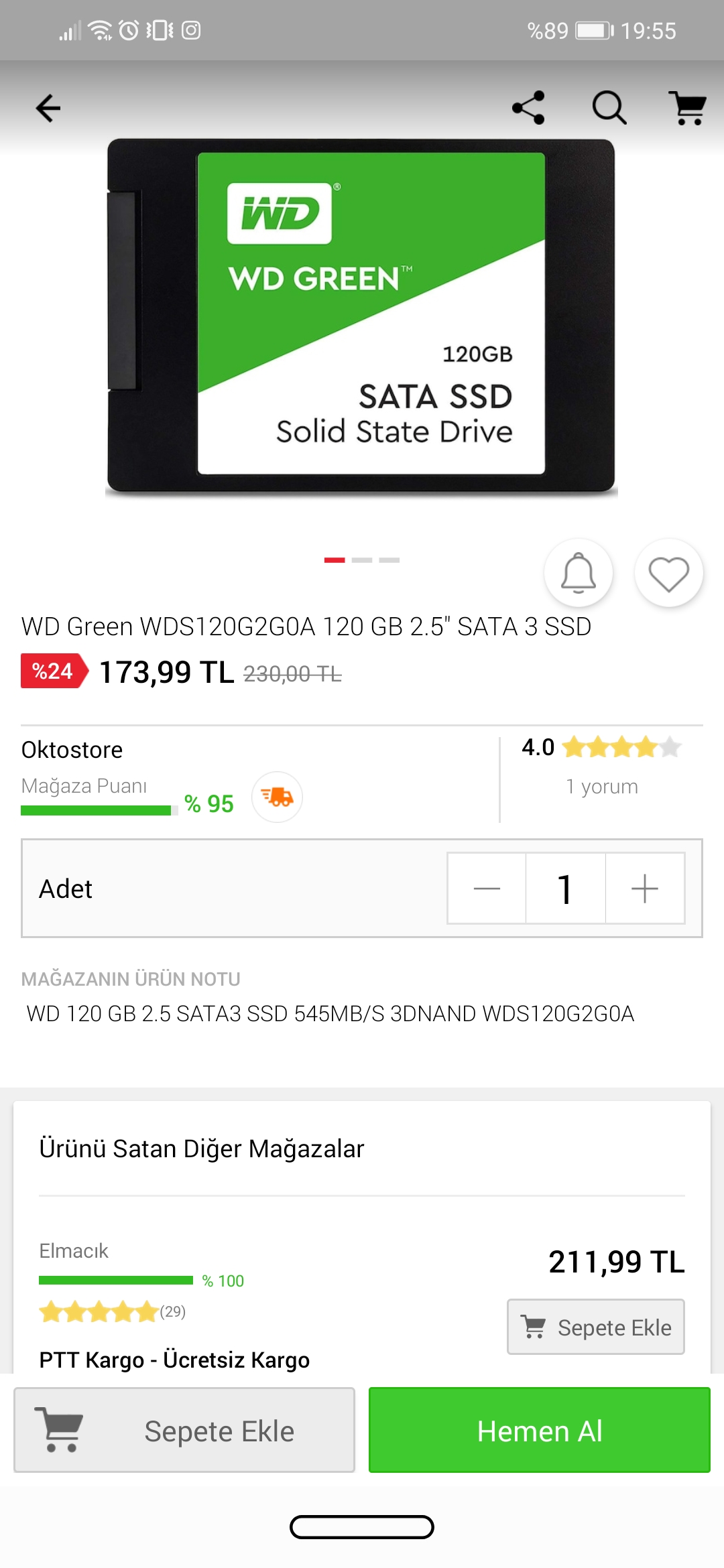The image size is (724, 1568).
Task: Decrease quantity with the minus button
Action: (487, 889)
